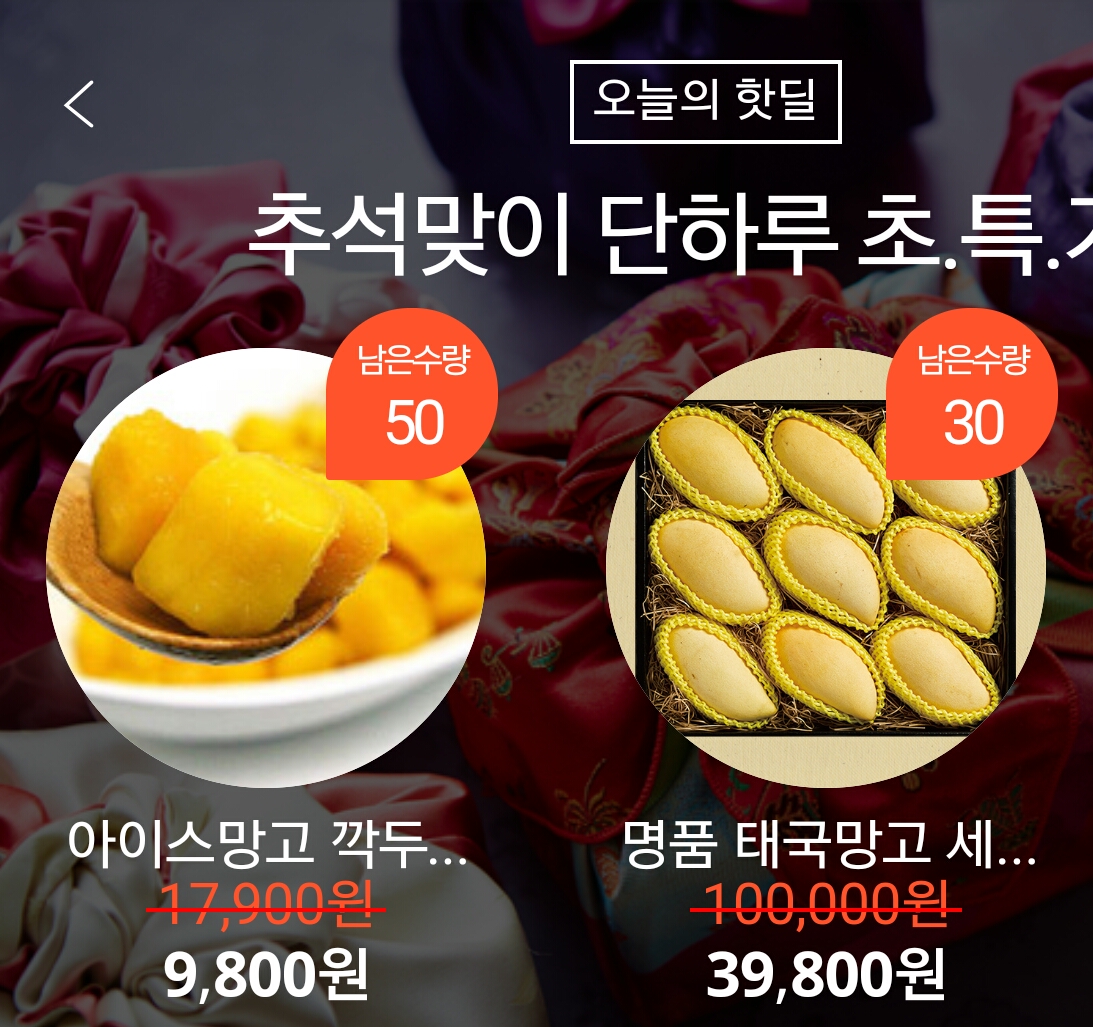
Task: Go back using the top-left arrow
Action: (x=79, y=104)
